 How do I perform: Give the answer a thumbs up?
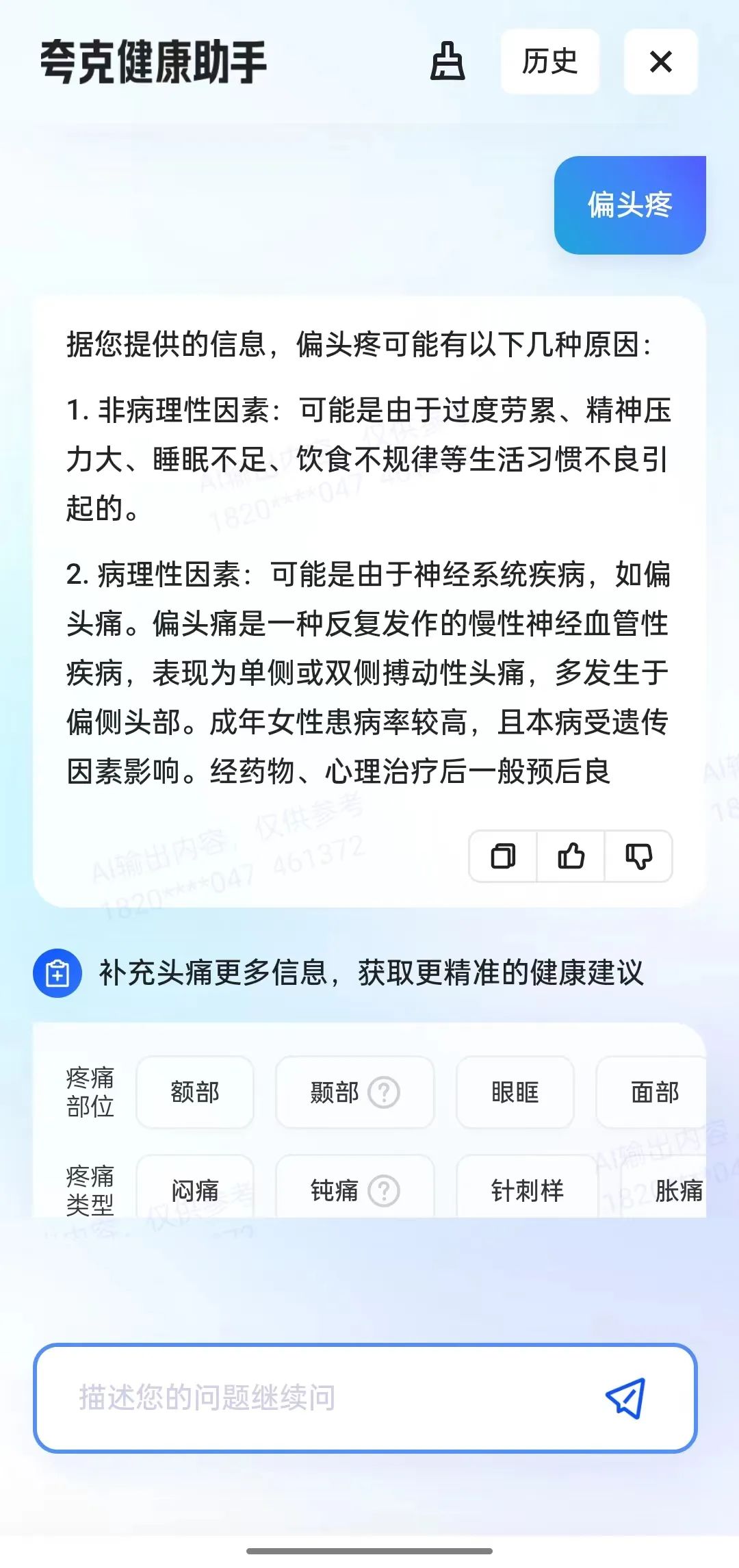(x=571, y=856)
